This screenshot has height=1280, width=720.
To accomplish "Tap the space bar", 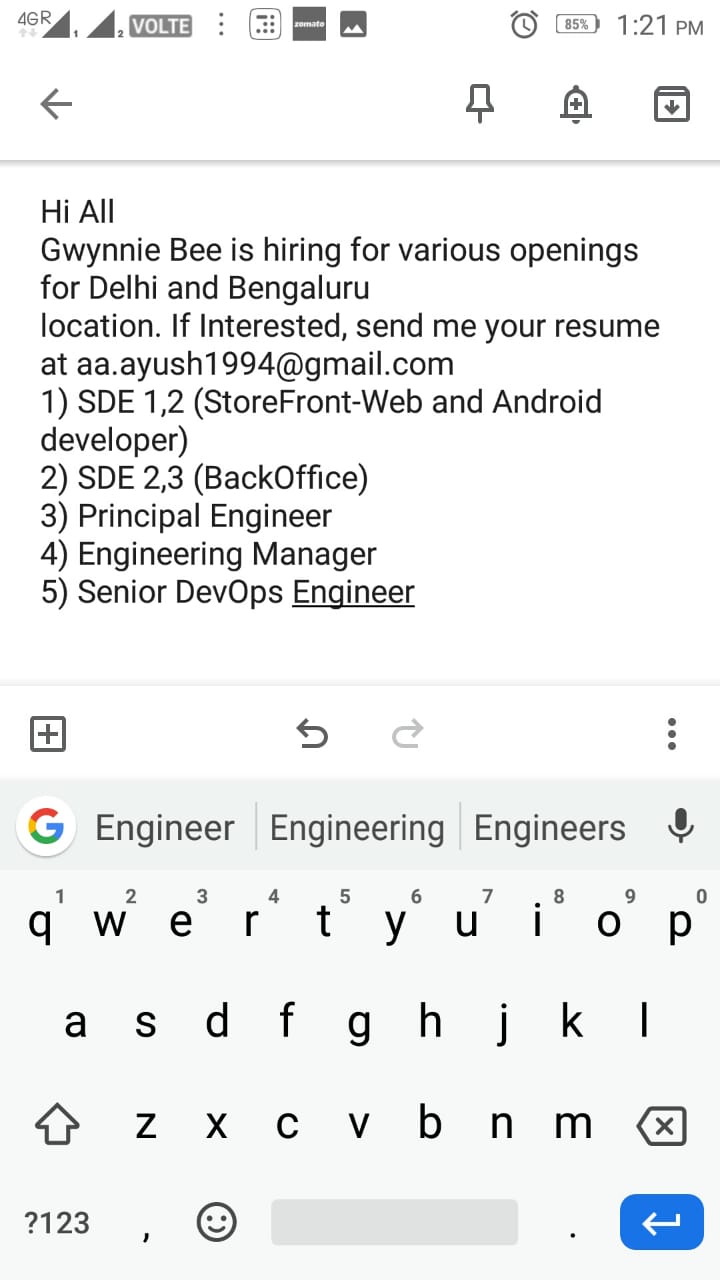I will (394, 1221).
